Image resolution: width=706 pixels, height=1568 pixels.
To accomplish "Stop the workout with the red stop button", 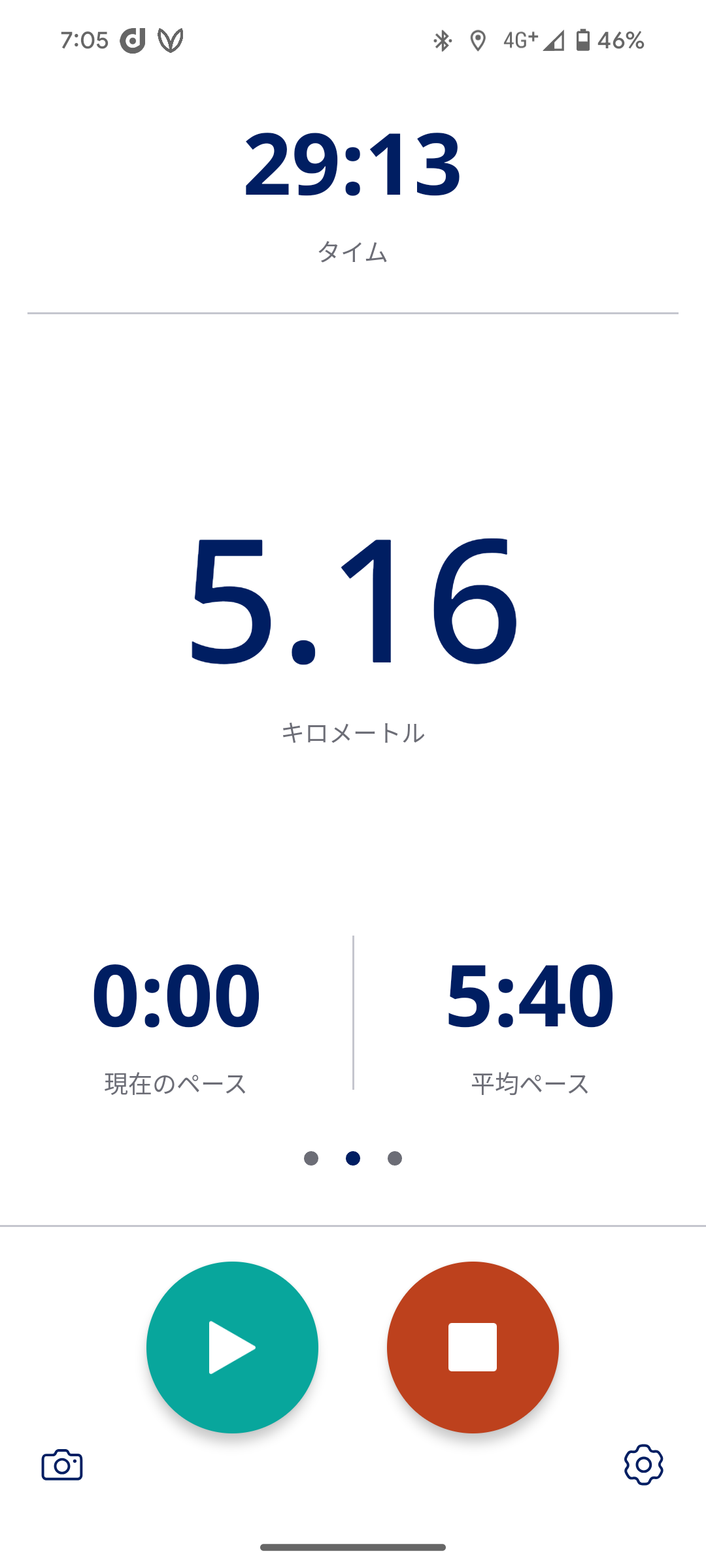I will point(473,1347).
